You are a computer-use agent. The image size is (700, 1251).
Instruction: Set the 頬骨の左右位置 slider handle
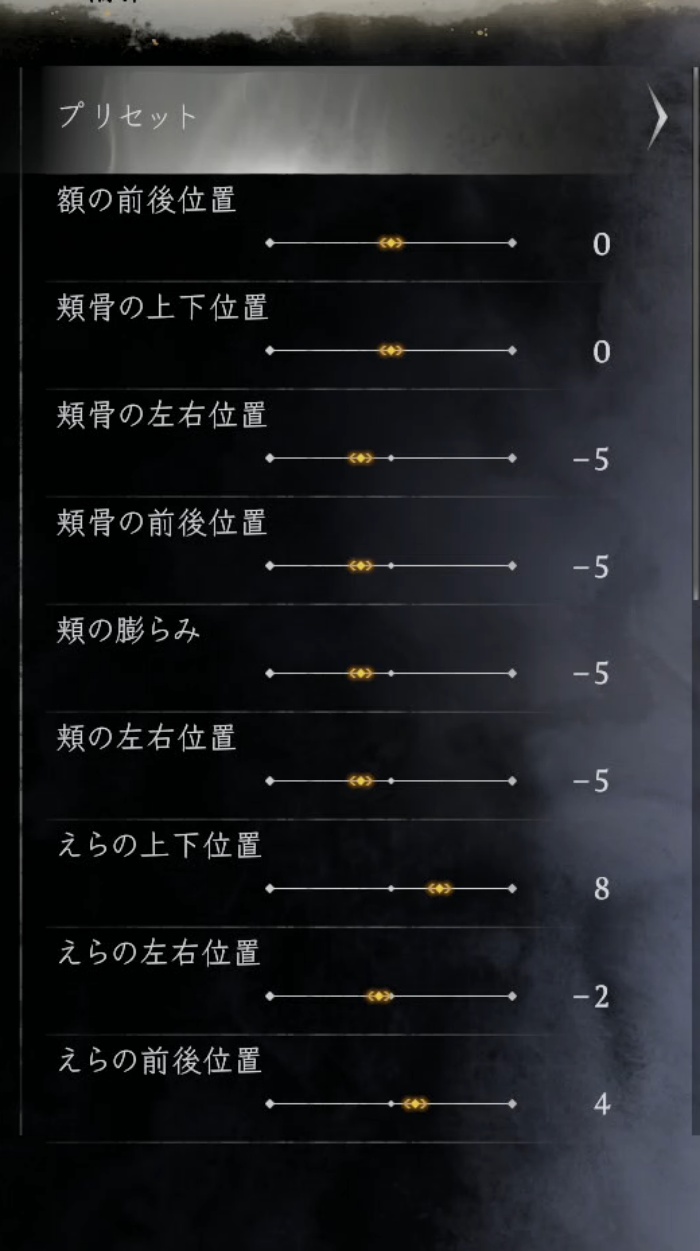[361, 458]
